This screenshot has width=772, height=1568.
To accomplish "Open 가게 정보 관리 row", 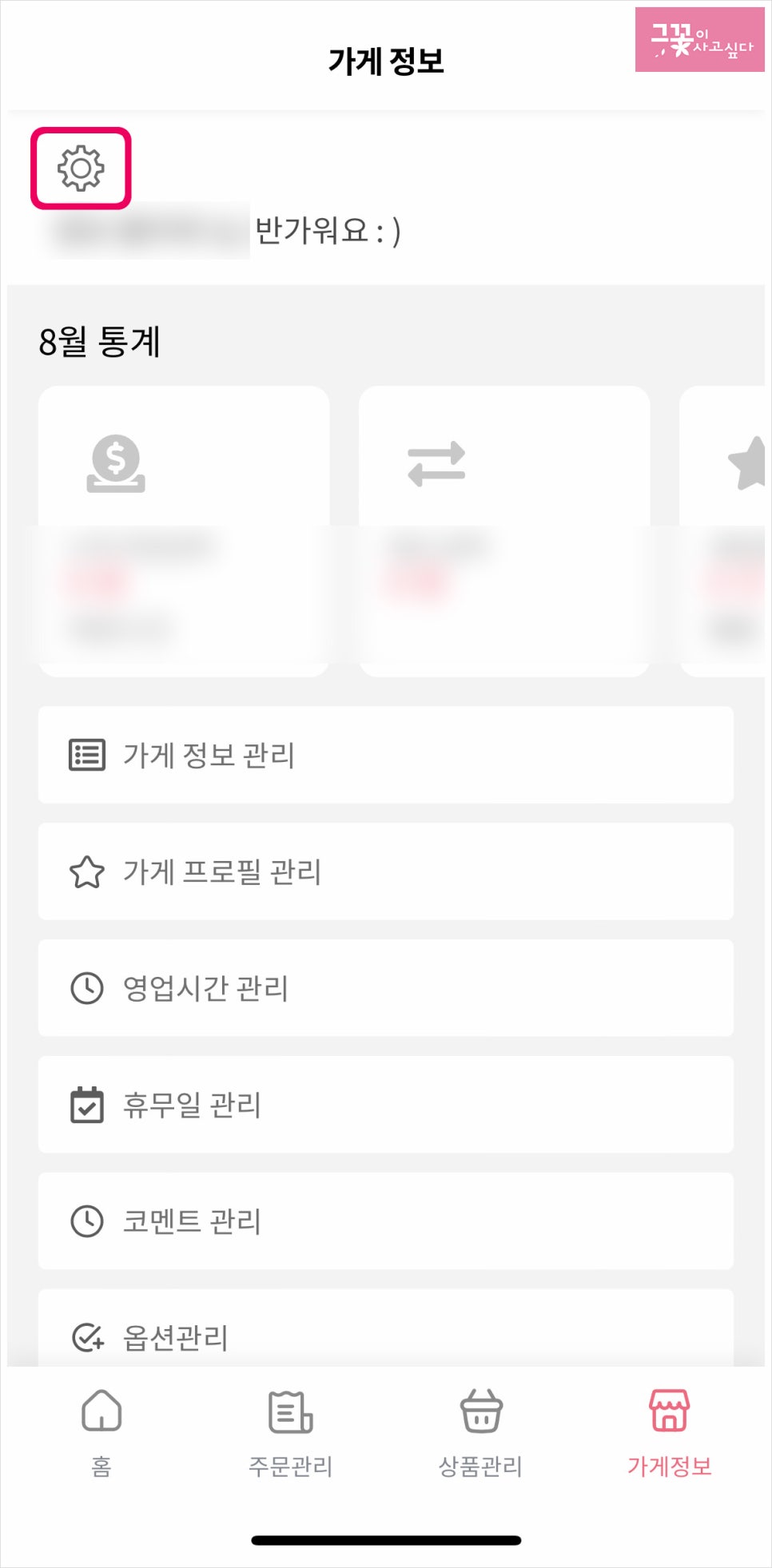I will 385,755.
